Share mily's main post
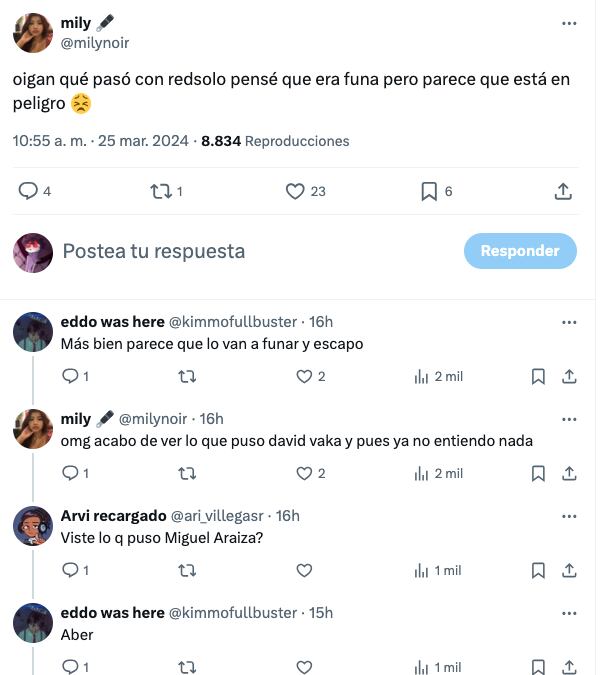This screenshot has height=675, width=611. click(563, 191)
